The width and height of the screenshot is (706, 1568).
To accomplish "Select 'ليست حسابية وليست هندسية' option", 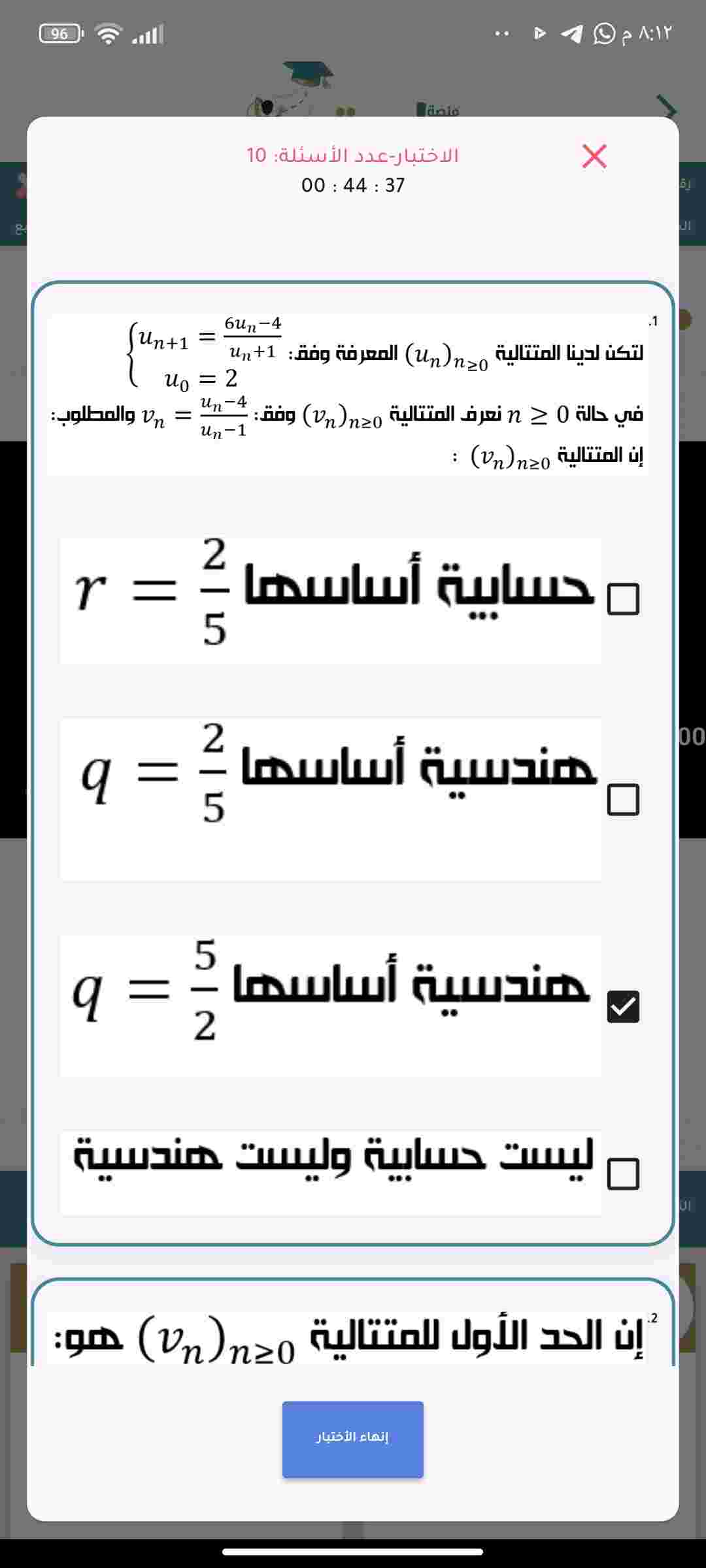I will pos(623,1174).
